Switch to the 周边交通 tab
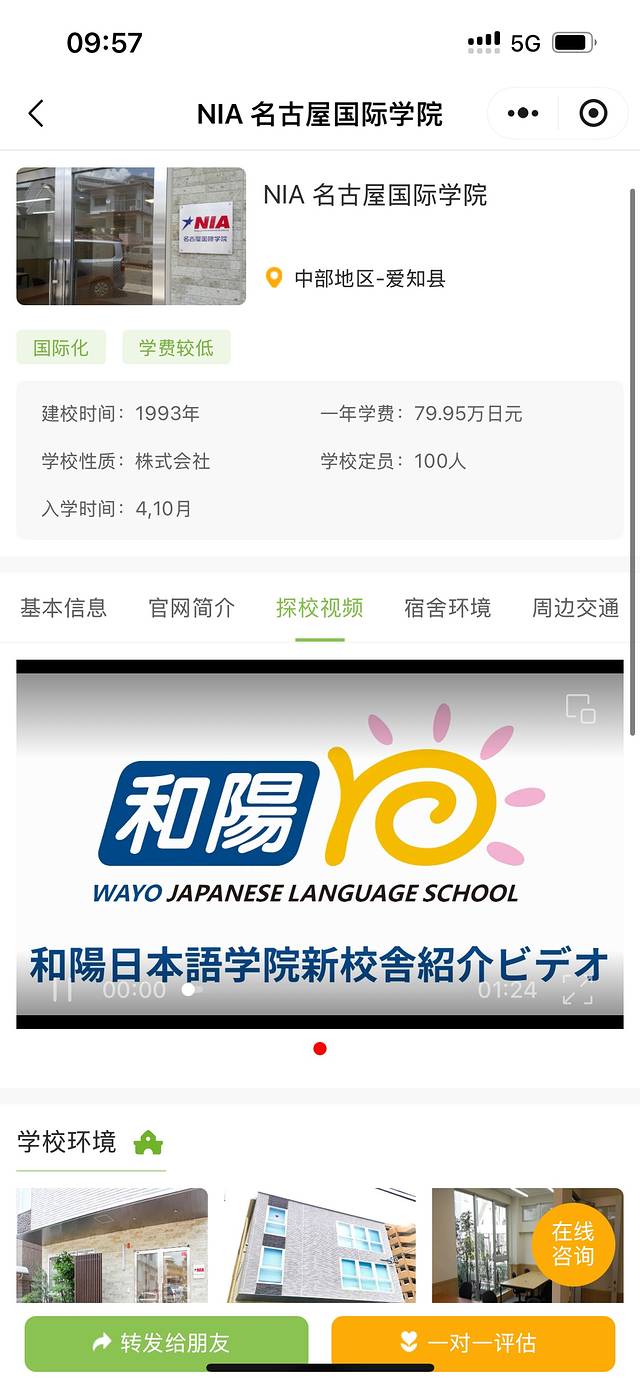 [x=575, y=607]
